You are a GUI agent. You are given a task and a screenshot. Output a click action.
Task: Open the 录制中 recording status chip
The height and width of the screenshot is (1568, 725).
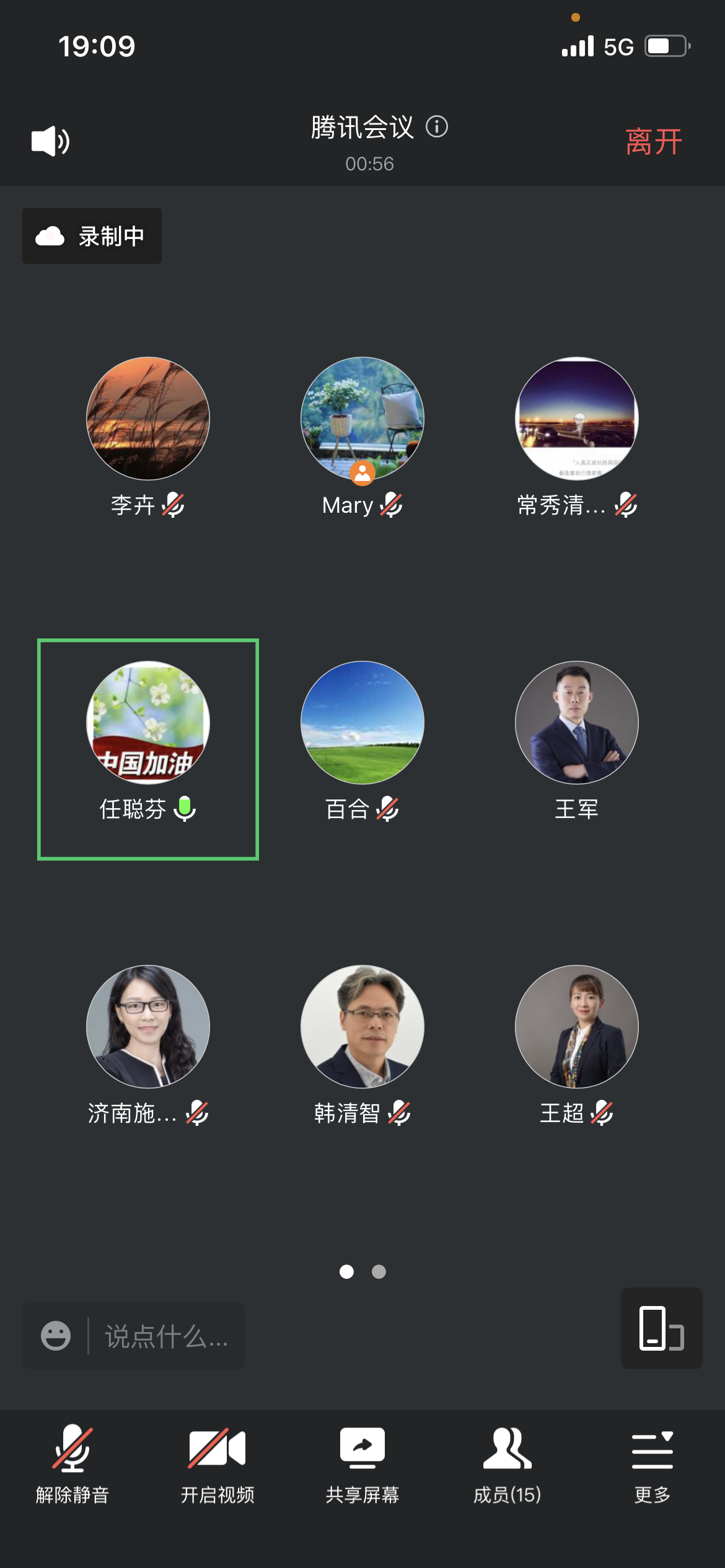[x=92, y=236]
